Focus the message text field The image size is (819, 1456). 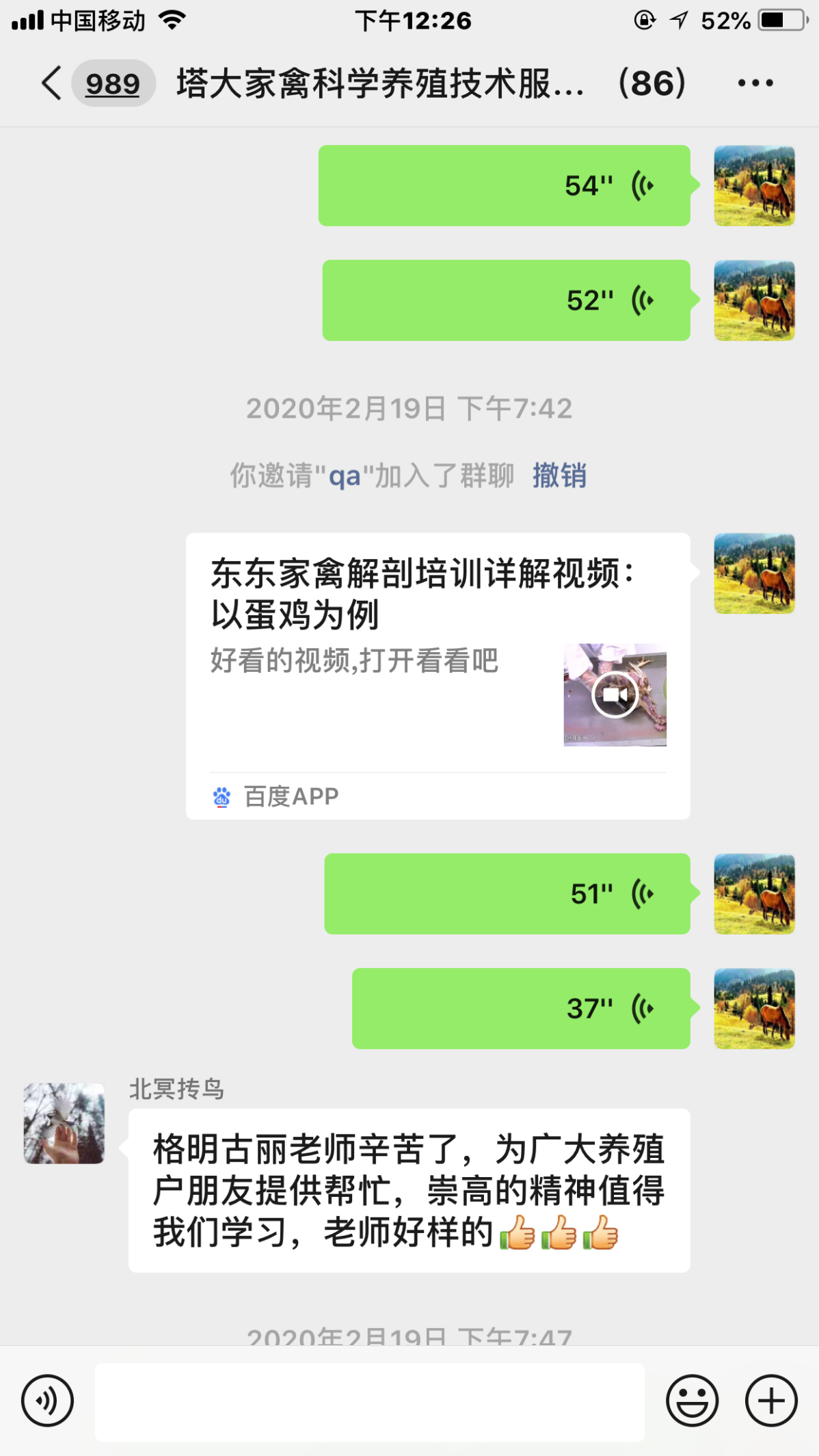(369, 1402)
